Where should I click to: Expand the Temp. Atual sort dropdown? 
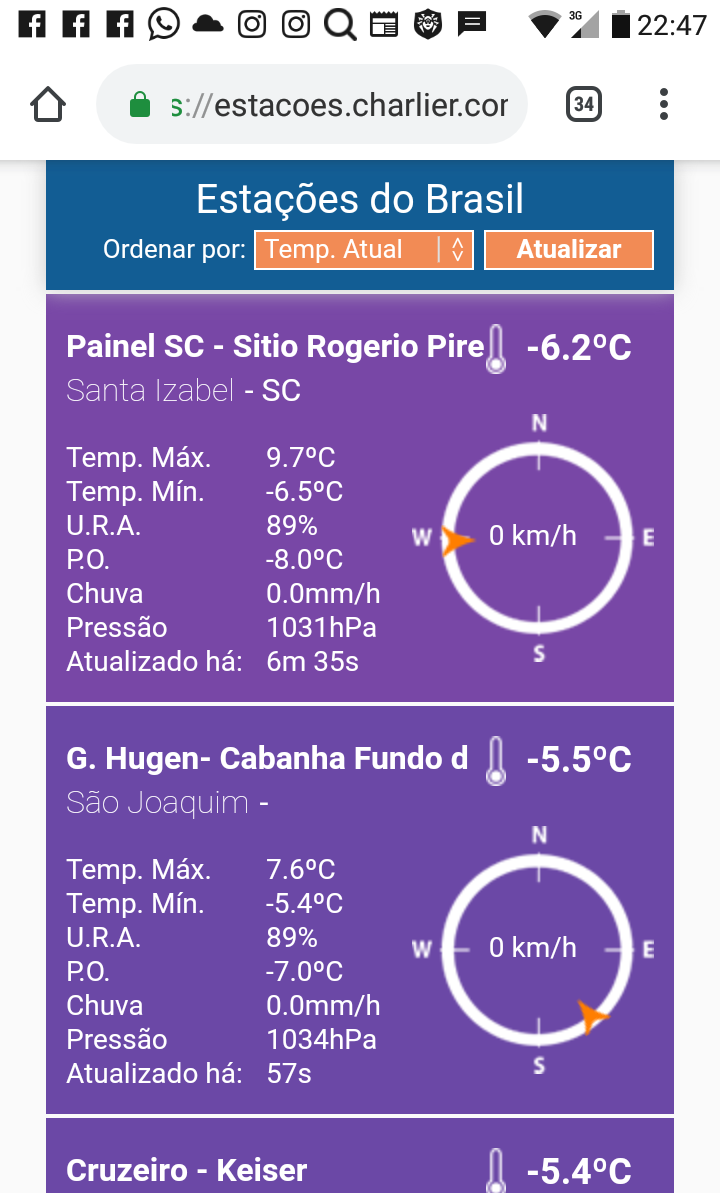[x=363, y=250]
